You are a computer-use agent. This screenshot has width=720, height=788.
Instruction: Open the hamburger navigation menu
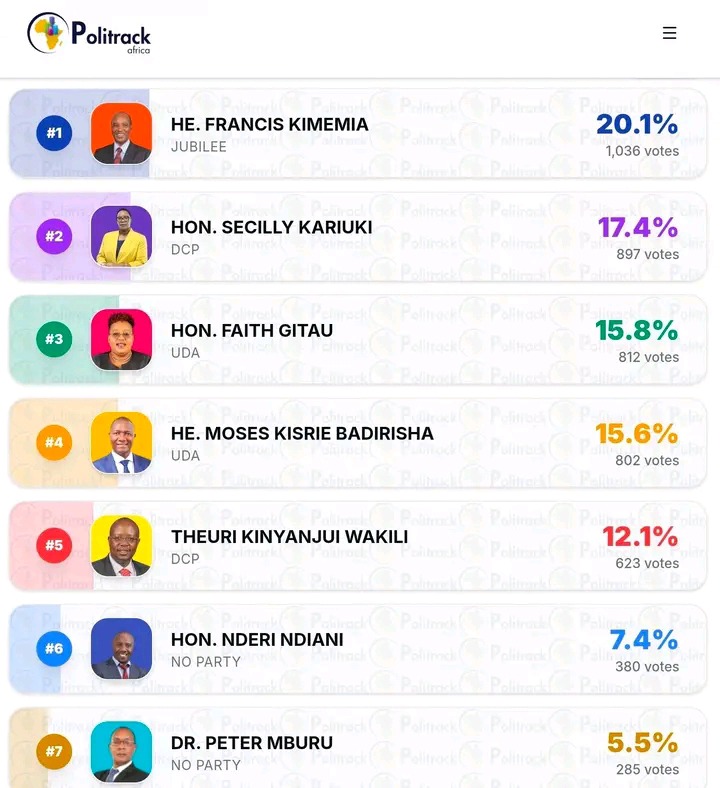669,33
